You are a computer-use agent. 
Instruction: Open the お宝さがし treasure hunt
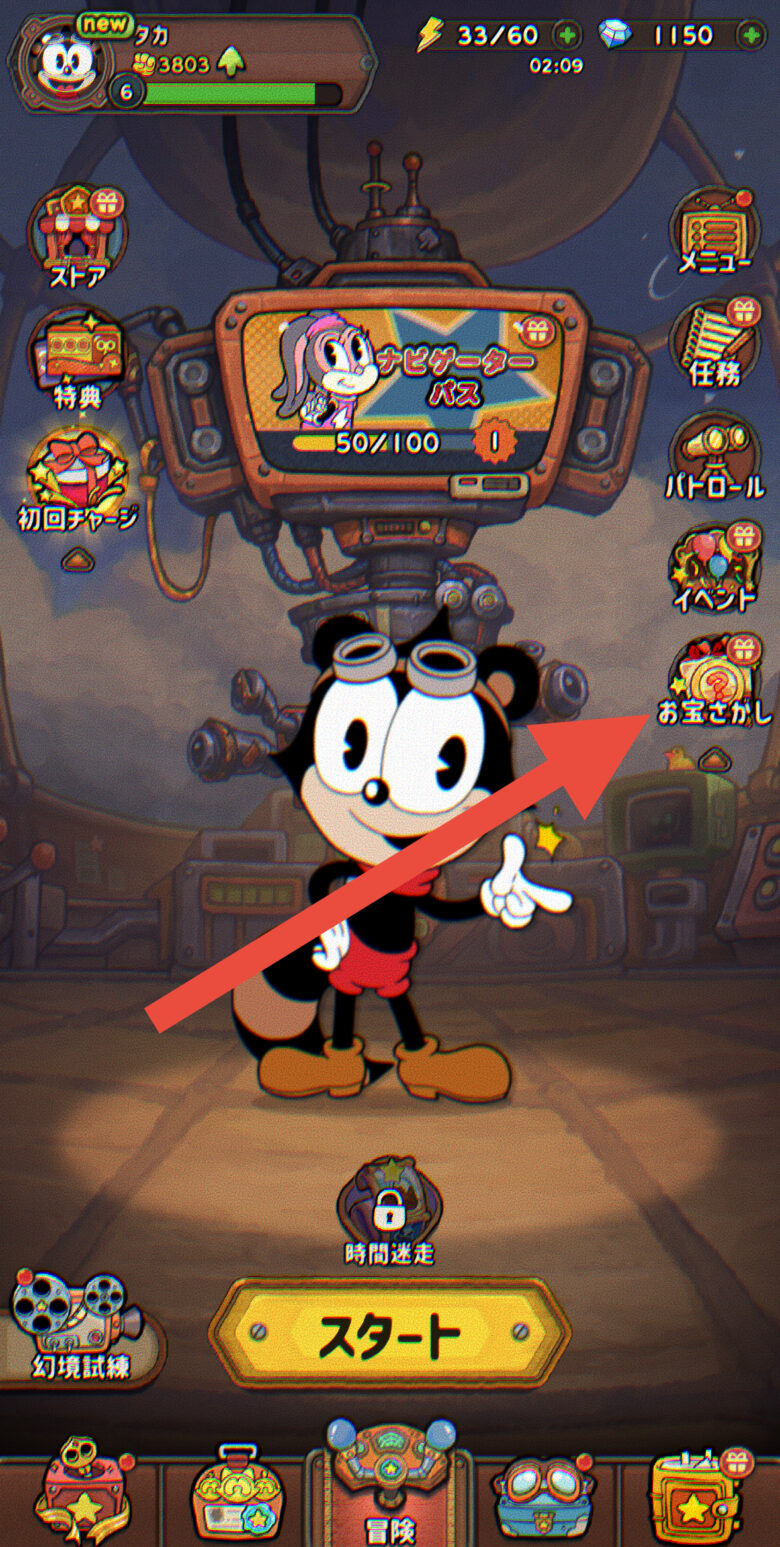coord(714,680)
